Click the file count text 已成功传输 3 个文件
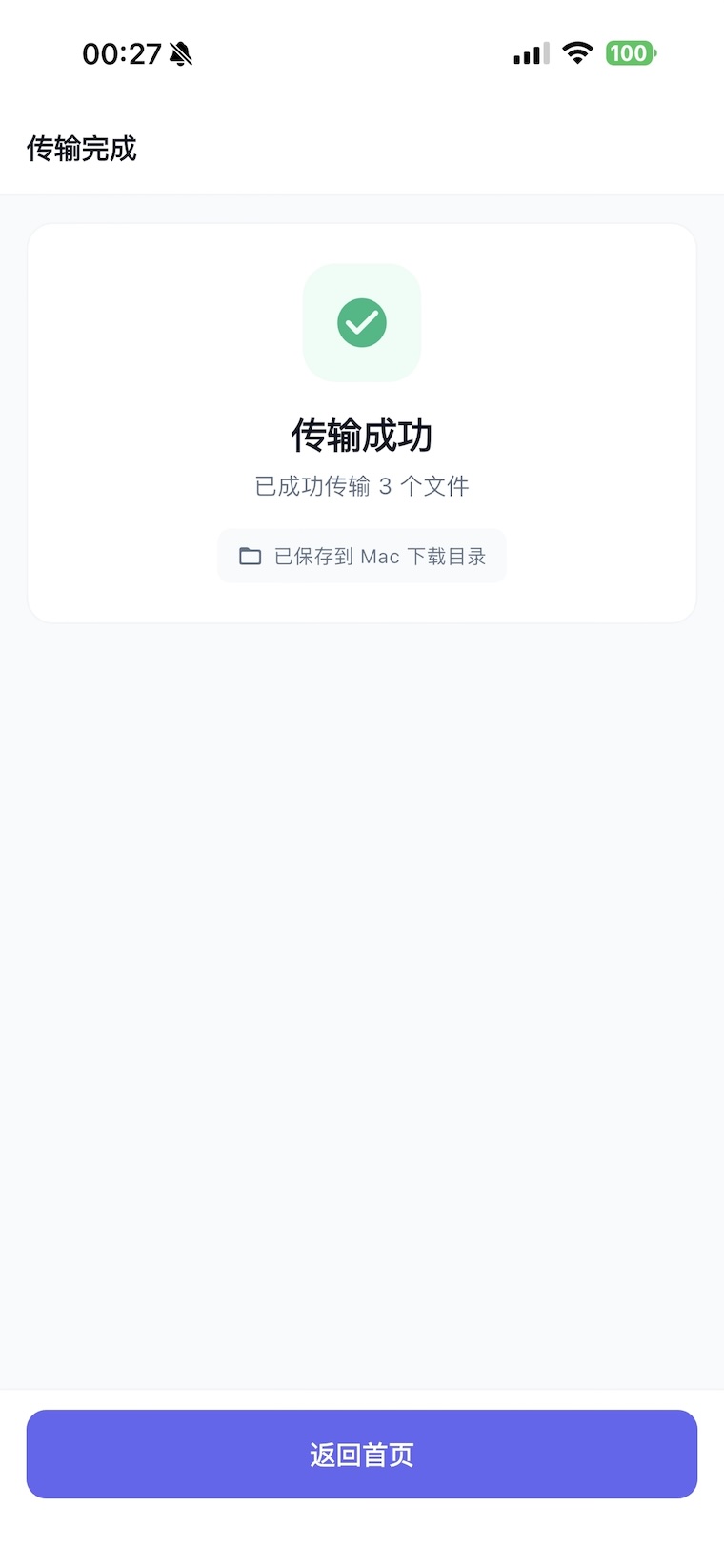The width and height of the screenshot is (724, 1568). [362, 485]
